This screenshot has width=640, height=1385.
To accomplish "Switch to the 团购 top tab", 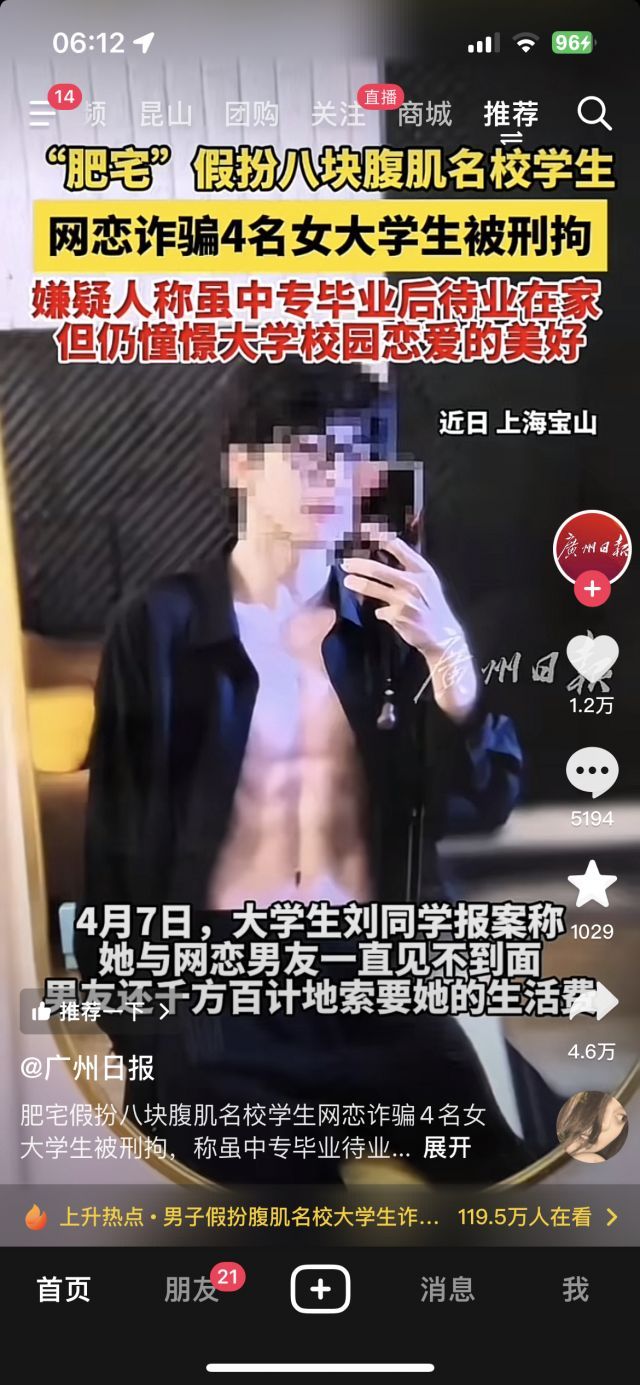I will pos(251,114).
